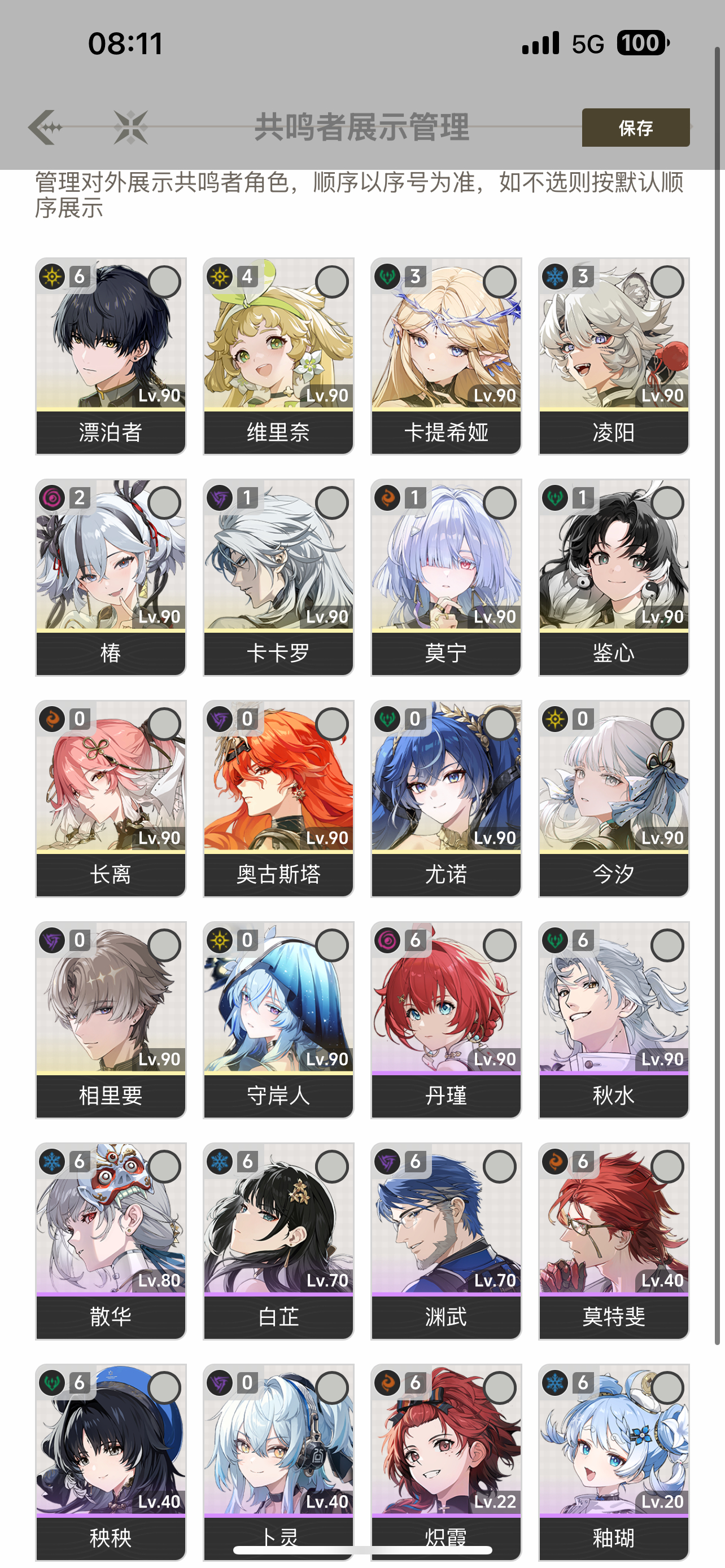Tap the 散华 character card
The width and height of the screenshot is (725, 1568).
(110, 1241)
